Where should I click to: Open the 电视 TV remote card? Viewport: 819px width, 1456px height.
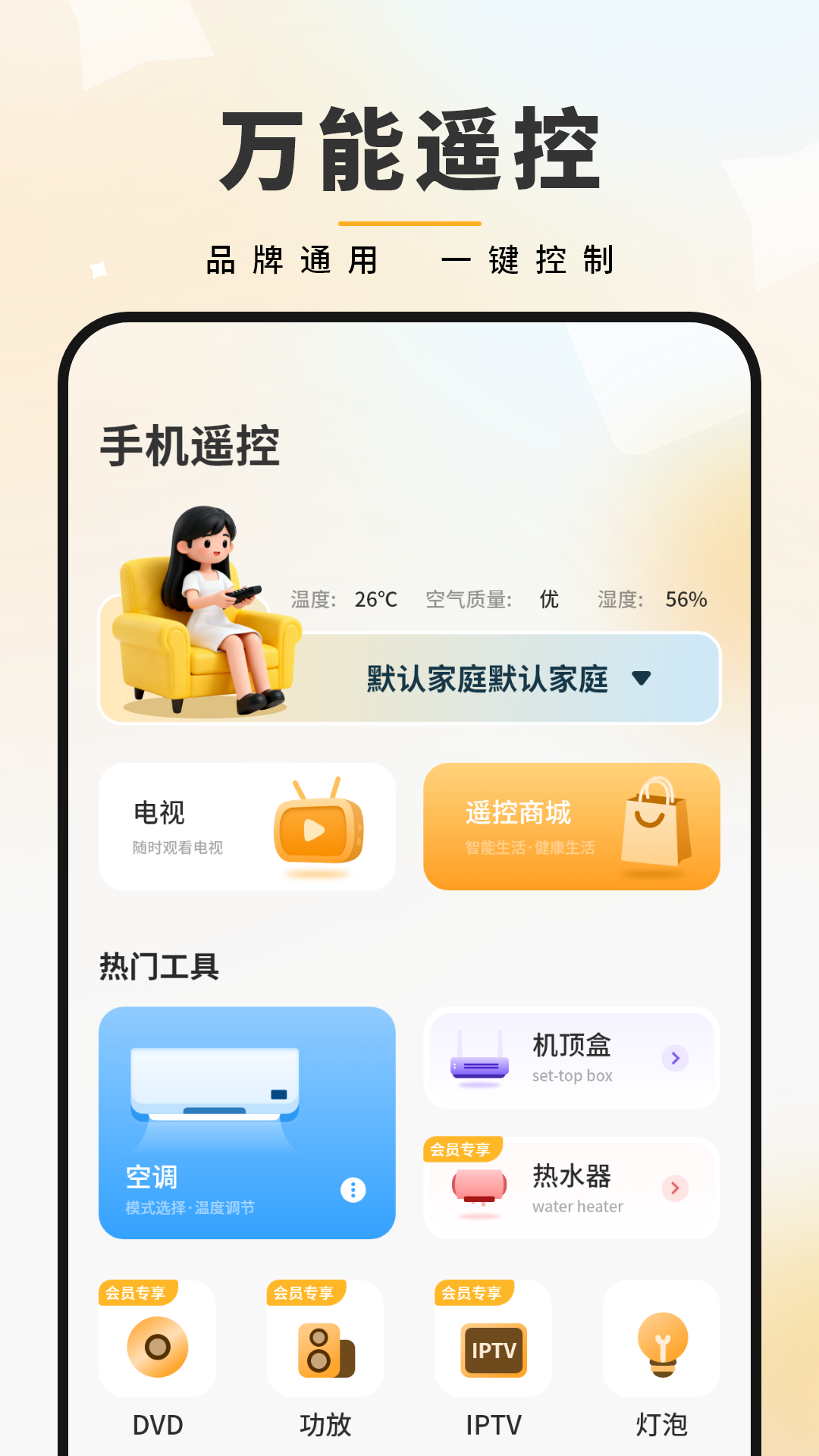click(x=247, y=826)
